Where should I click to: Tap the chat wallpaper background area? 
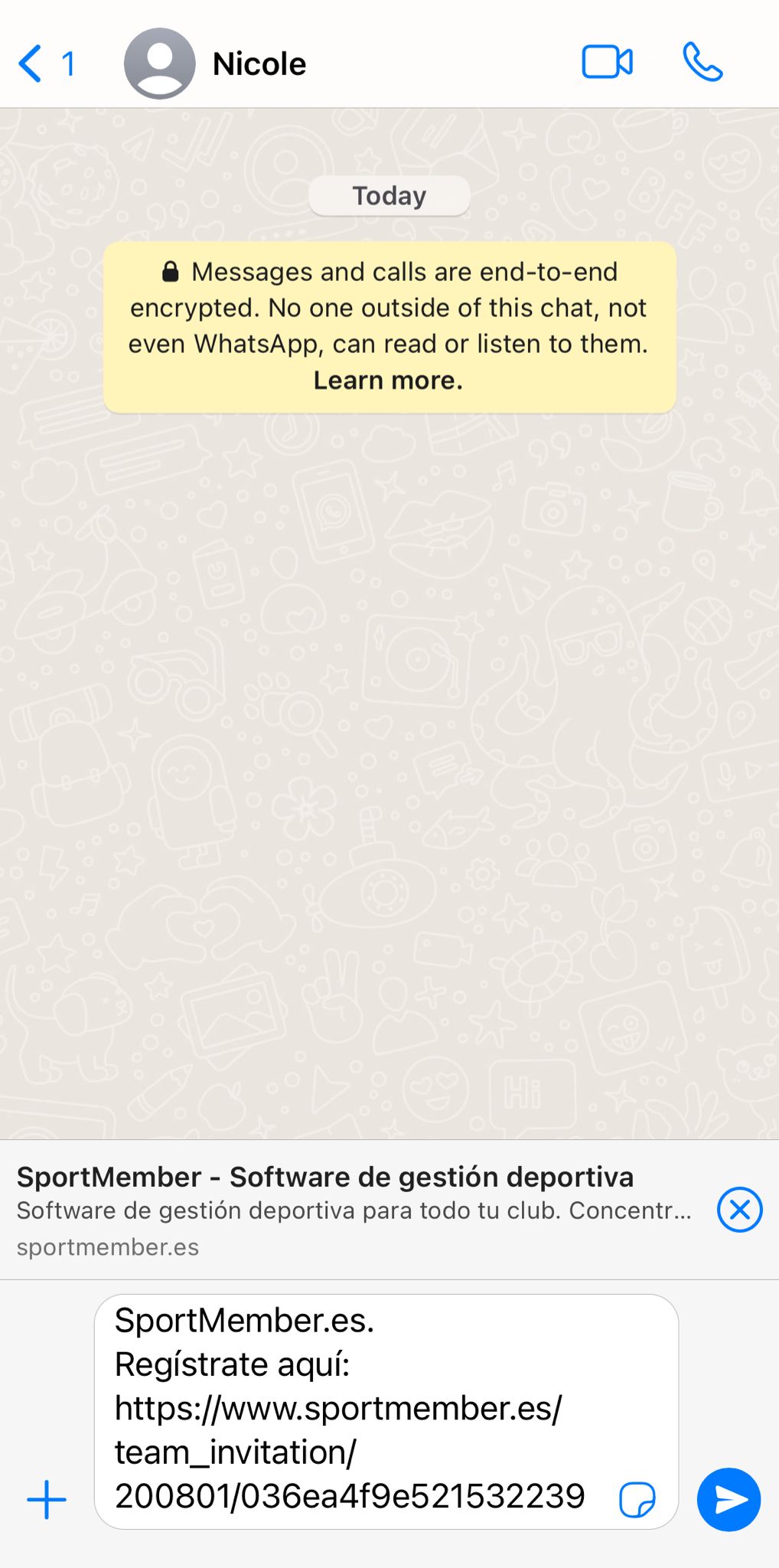389,766
